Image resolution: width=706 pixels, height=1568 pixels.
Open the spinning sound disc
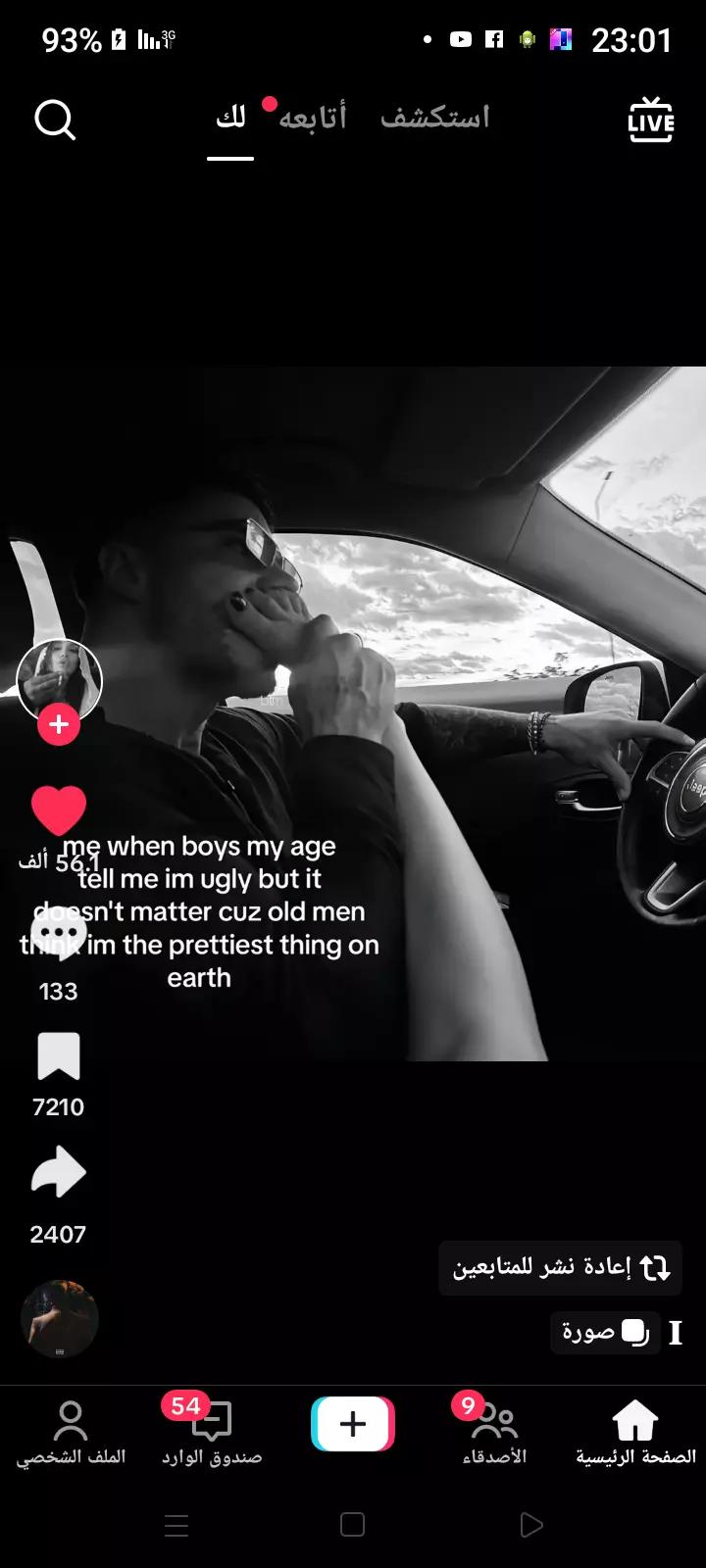tap(60, 1318)
